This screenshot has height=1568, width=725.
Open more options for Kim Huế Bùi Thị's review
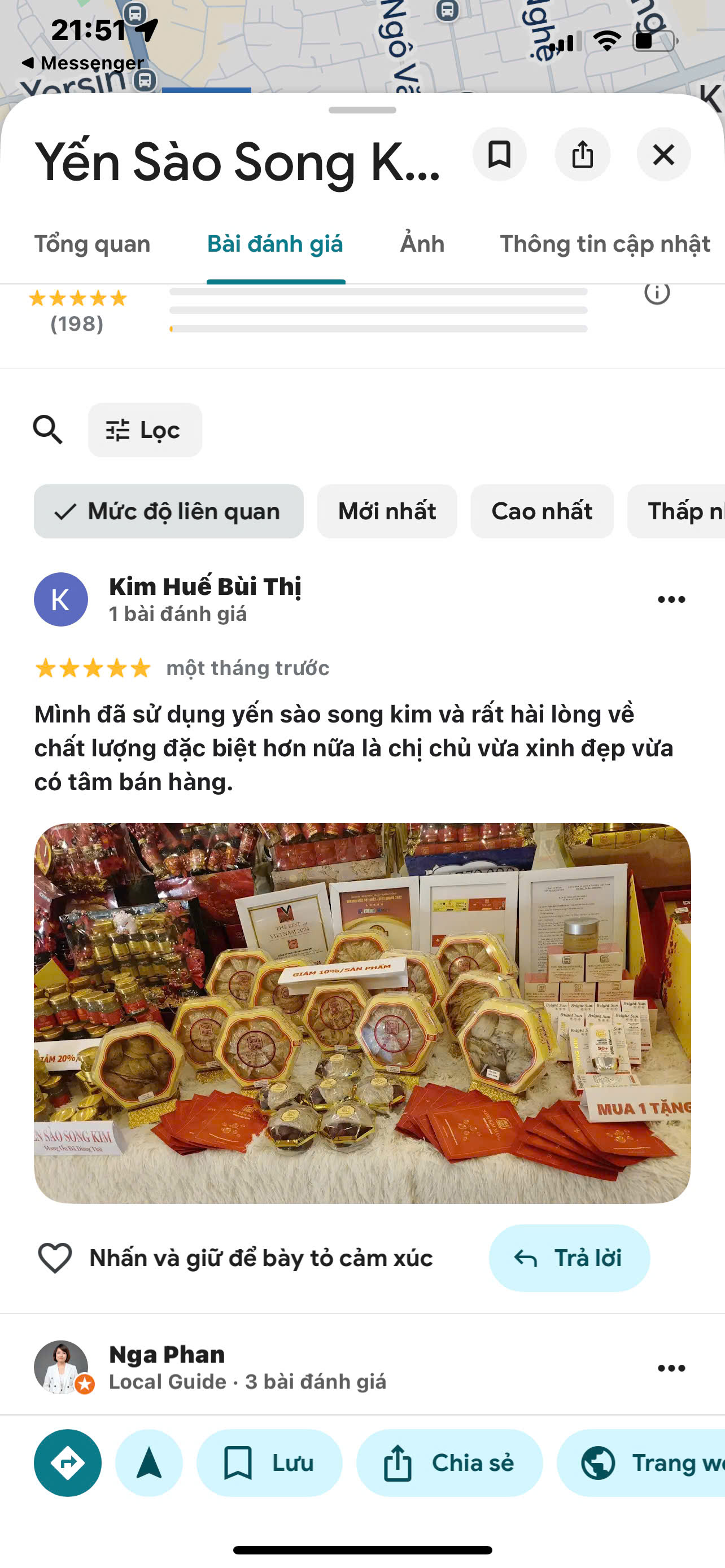coord(671,599)
